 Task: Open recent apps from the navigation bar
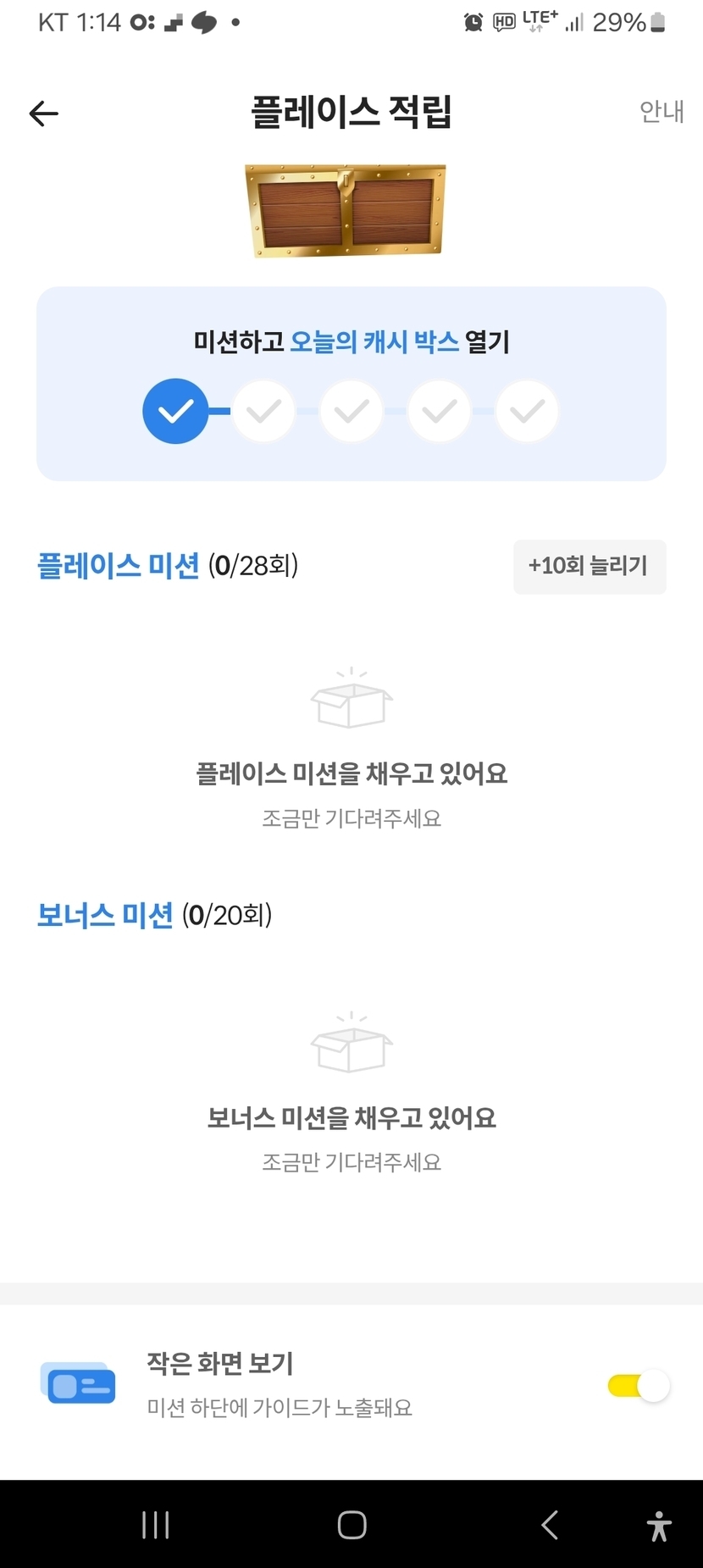point(156,1525)
